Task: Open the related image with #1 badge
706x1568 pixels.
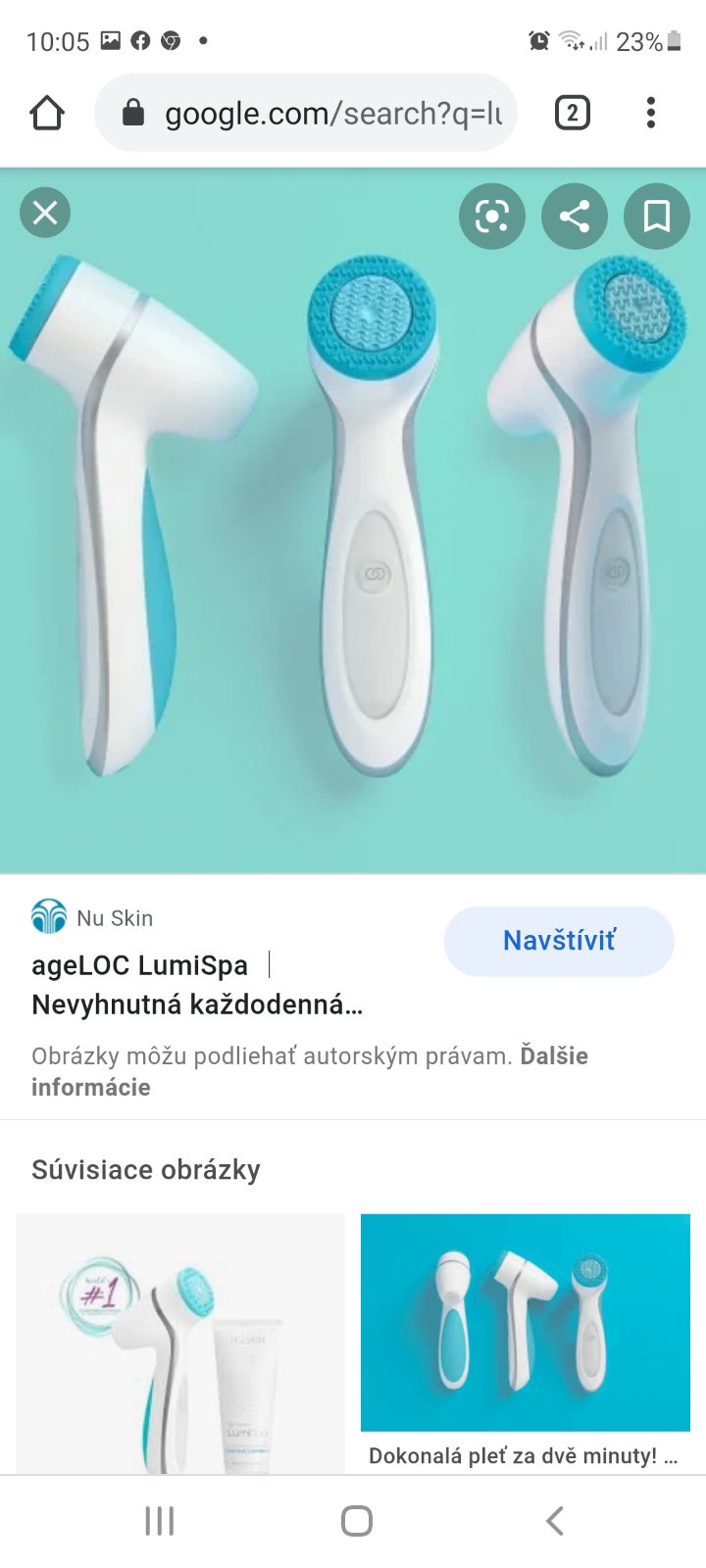Action: [180, 1343]
